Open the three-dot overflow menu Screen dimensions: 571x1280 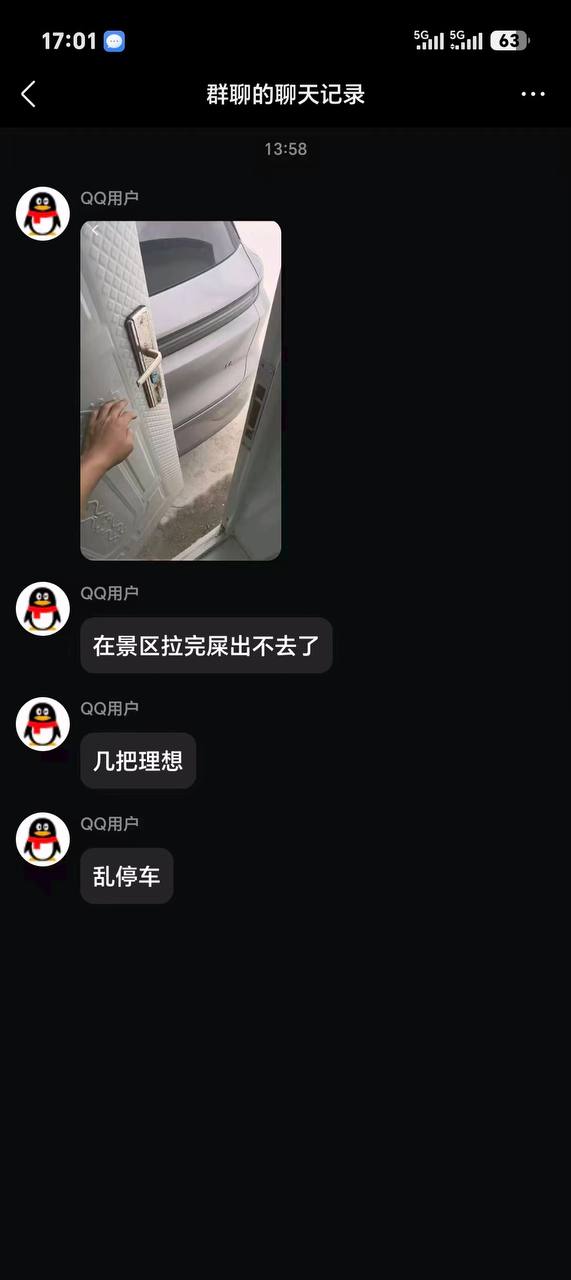(x=533, y=94)
